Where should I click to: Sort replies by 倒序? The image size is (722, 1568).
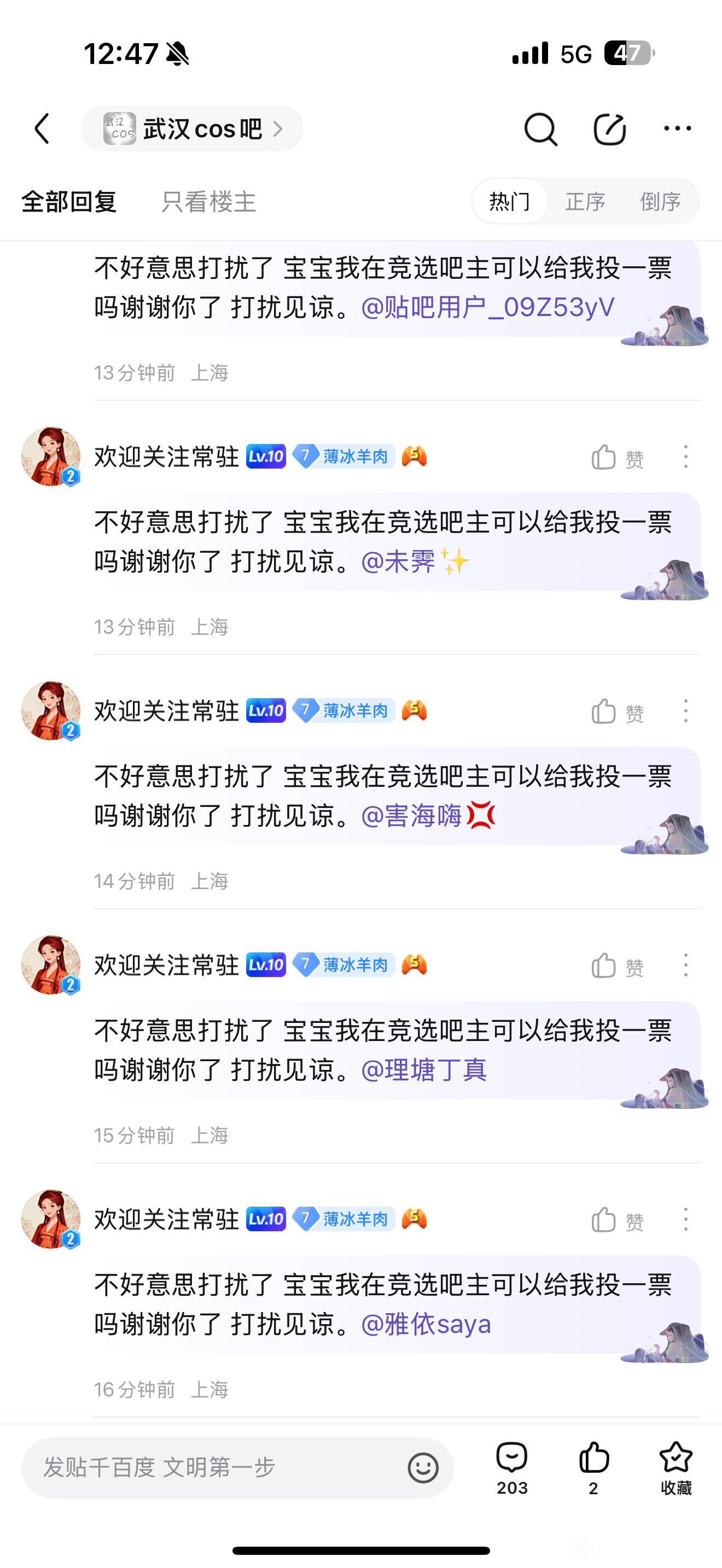(660, 202)
